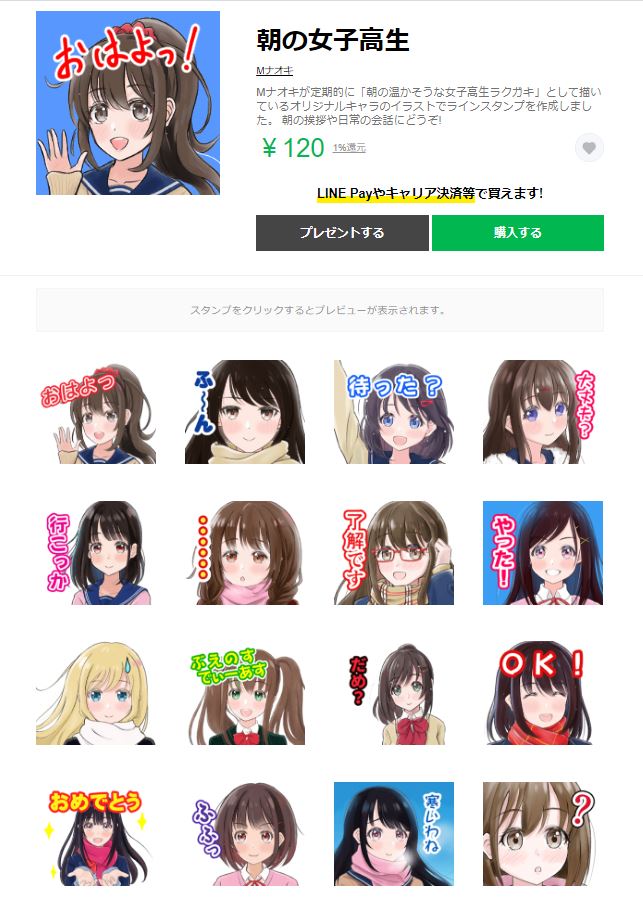Preview the twin-tail girl green text sticker
Viewport: 643px width, 908px height.
[245, 694]
